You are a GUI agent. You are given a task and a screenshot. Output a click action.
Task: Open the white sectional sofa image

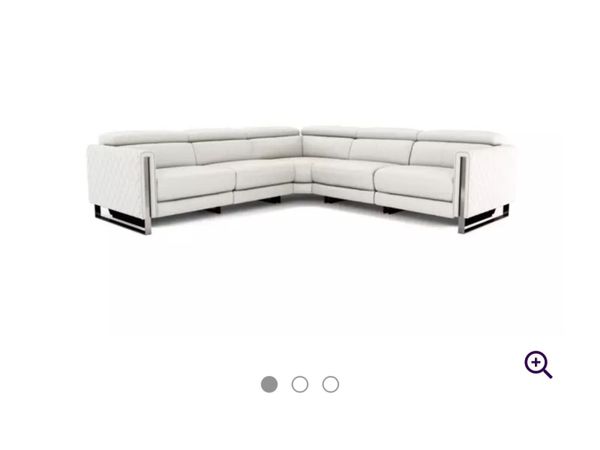(300, 180)
